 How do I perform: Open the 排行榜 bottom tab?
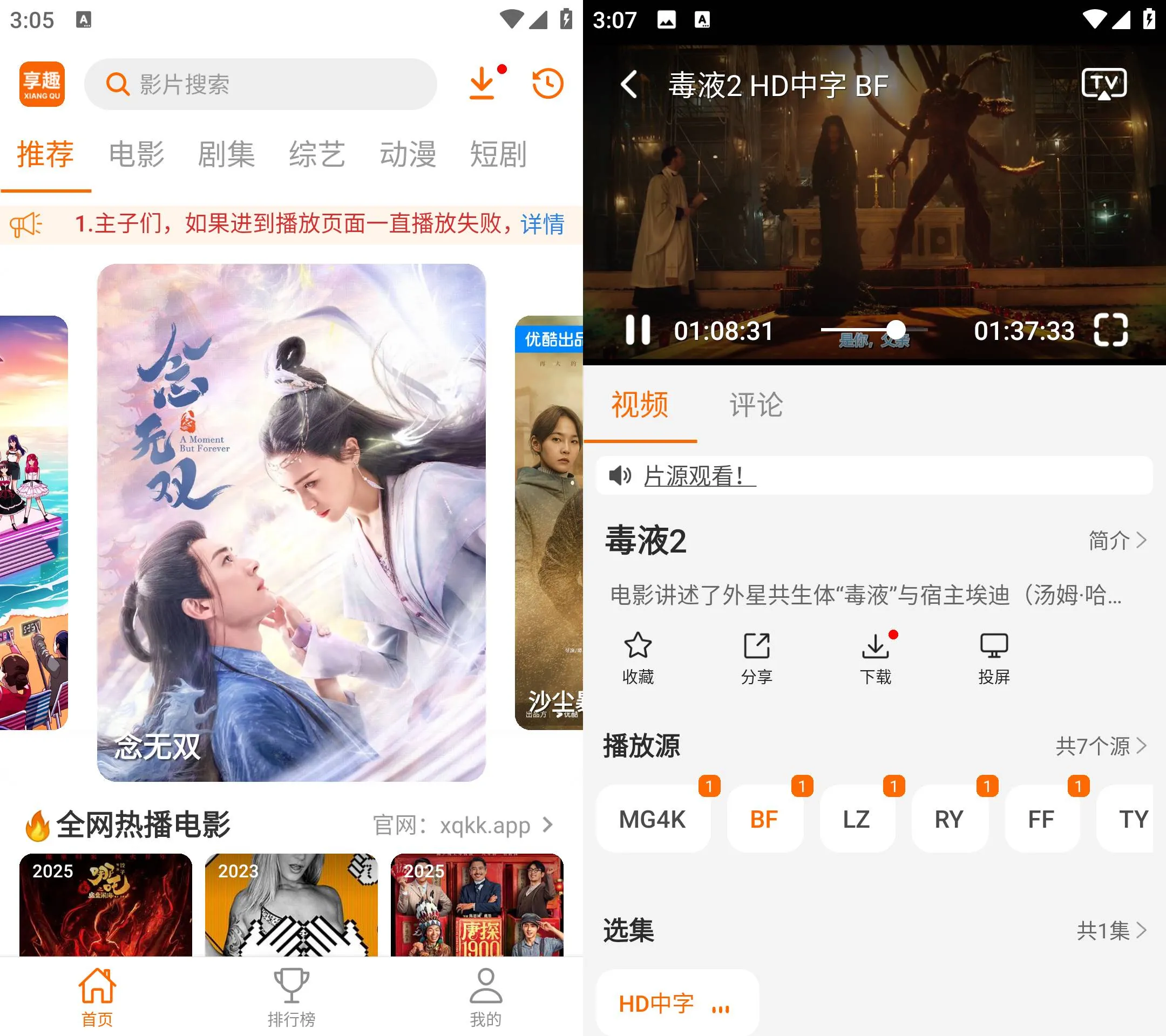(291, 997)
